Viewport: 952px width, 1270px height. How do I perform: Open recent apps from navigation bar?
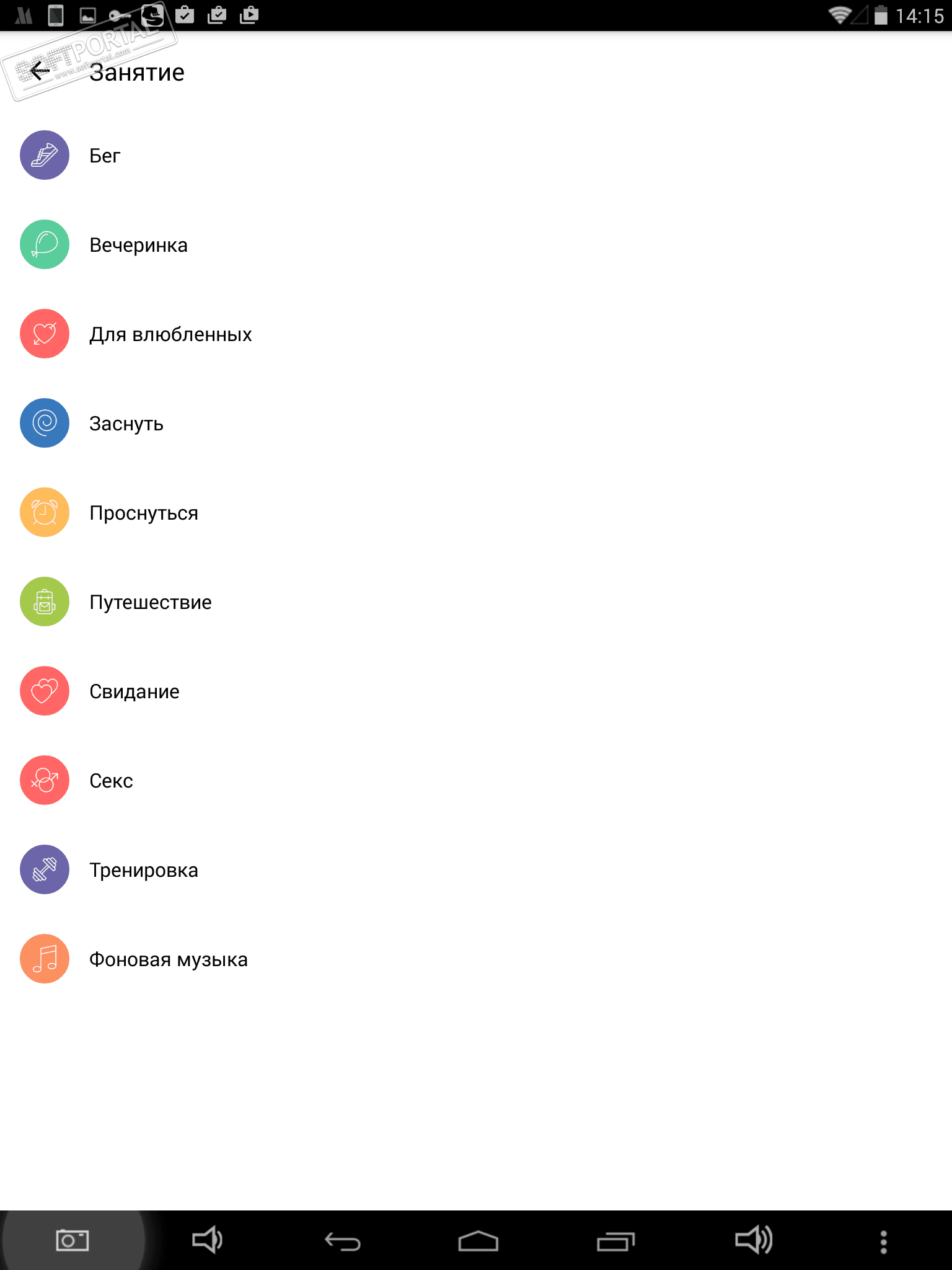click(615, 1241)
